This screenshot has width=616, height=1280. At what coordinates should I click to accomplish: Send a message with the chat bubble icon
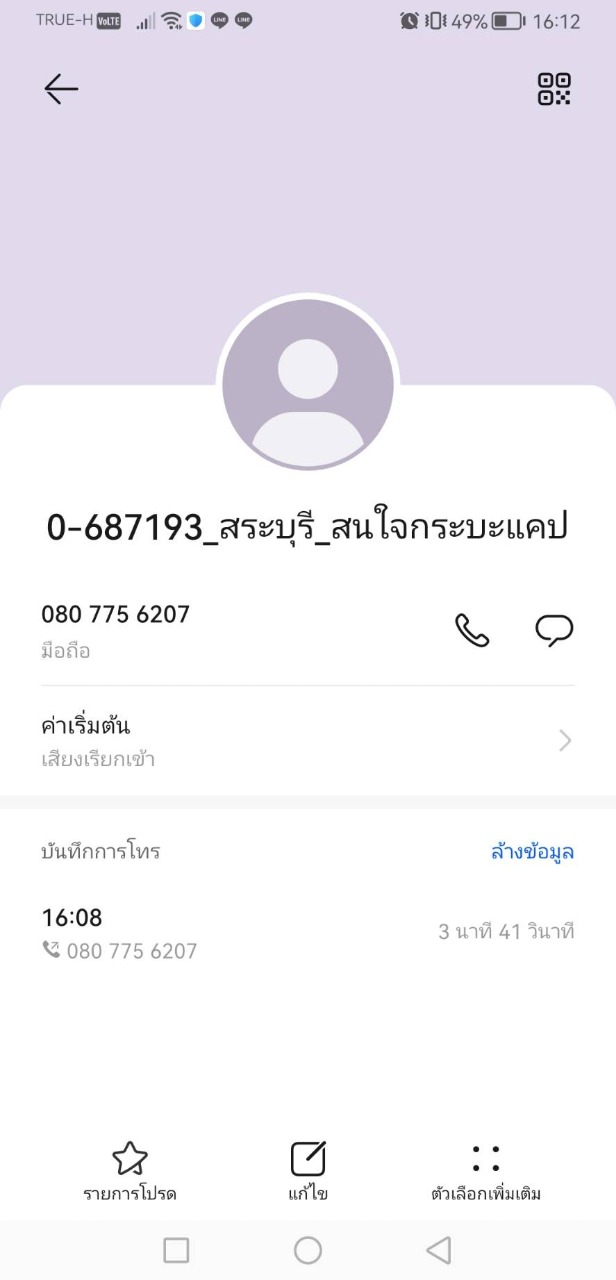[x=554, y=630]
